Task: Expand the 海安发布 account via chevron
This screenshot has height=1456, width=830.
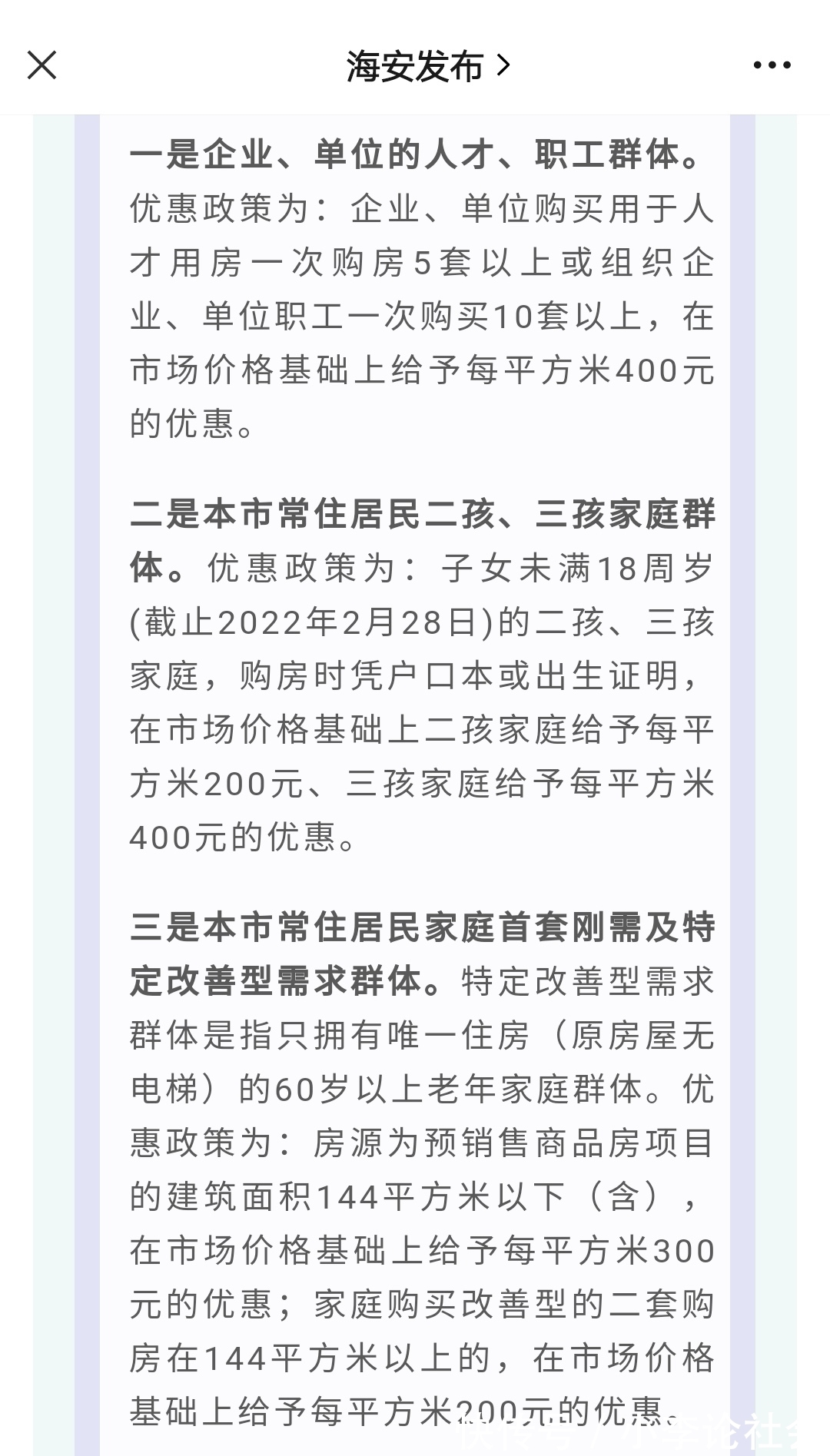Action: coord(503,66)
